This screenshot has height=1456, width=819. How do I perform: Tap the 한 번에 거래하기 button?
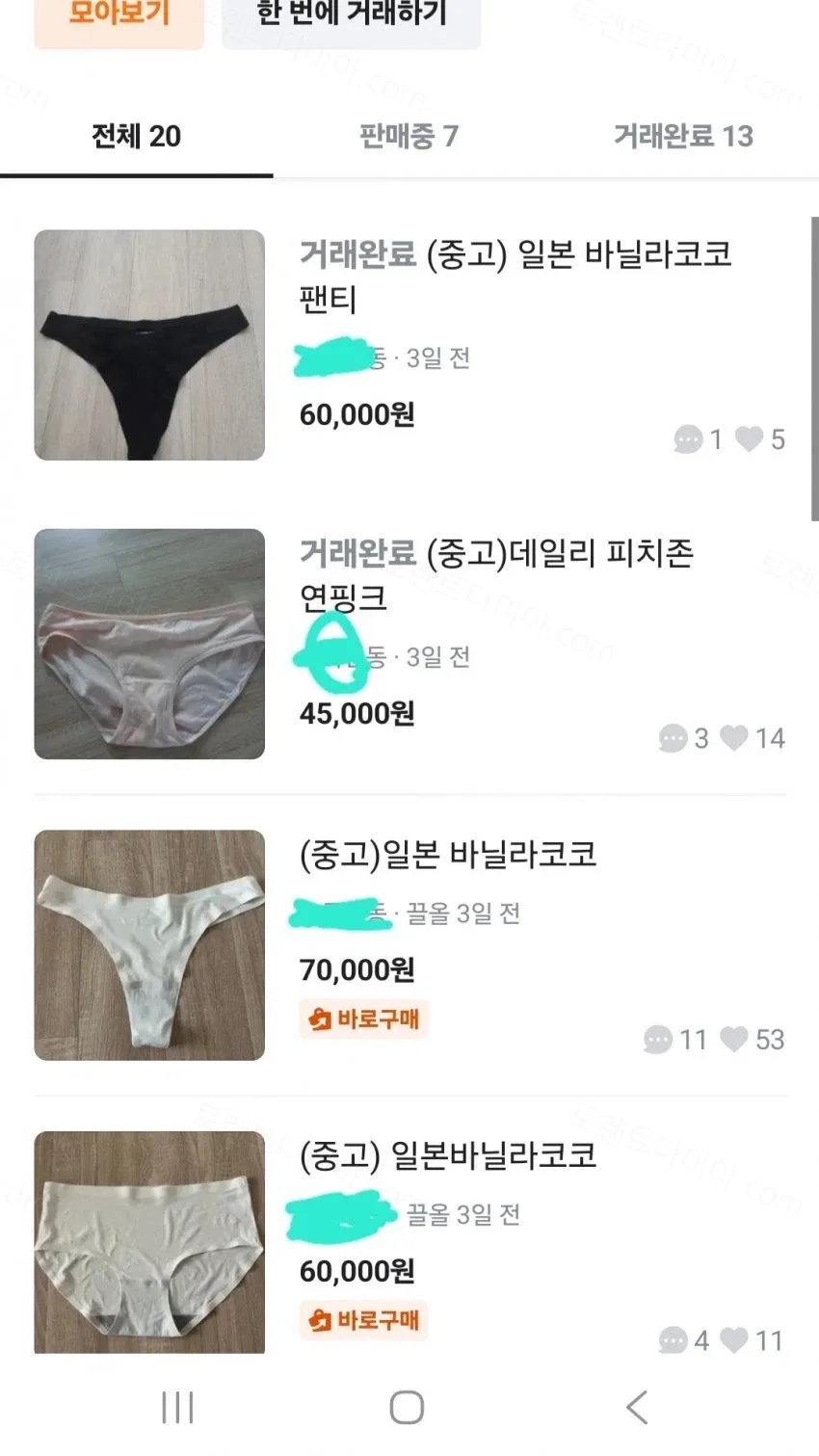point(352,19)
